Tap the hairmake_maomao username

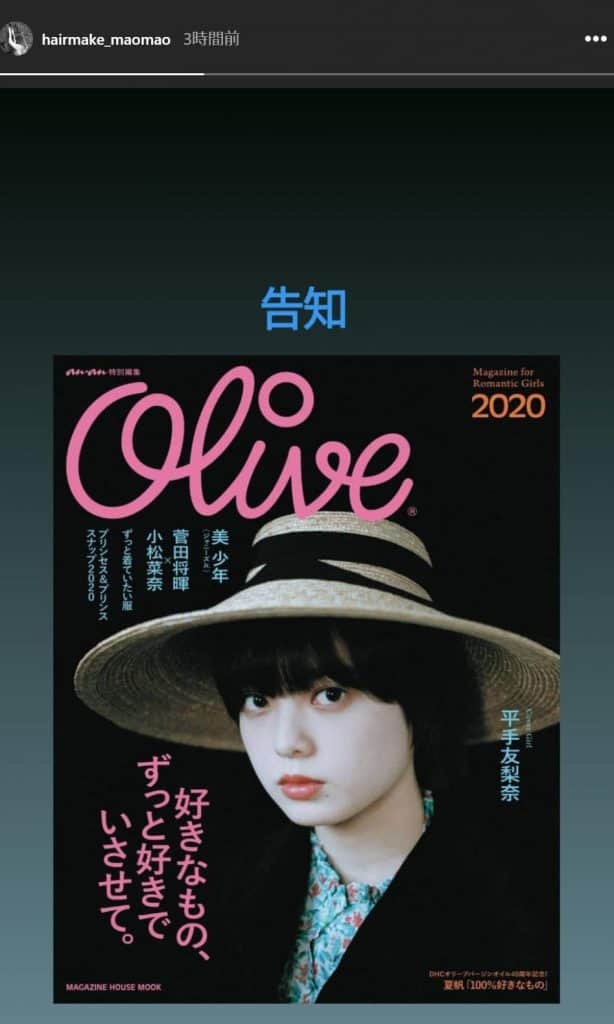pyautogui.click(x=106, y=40)
